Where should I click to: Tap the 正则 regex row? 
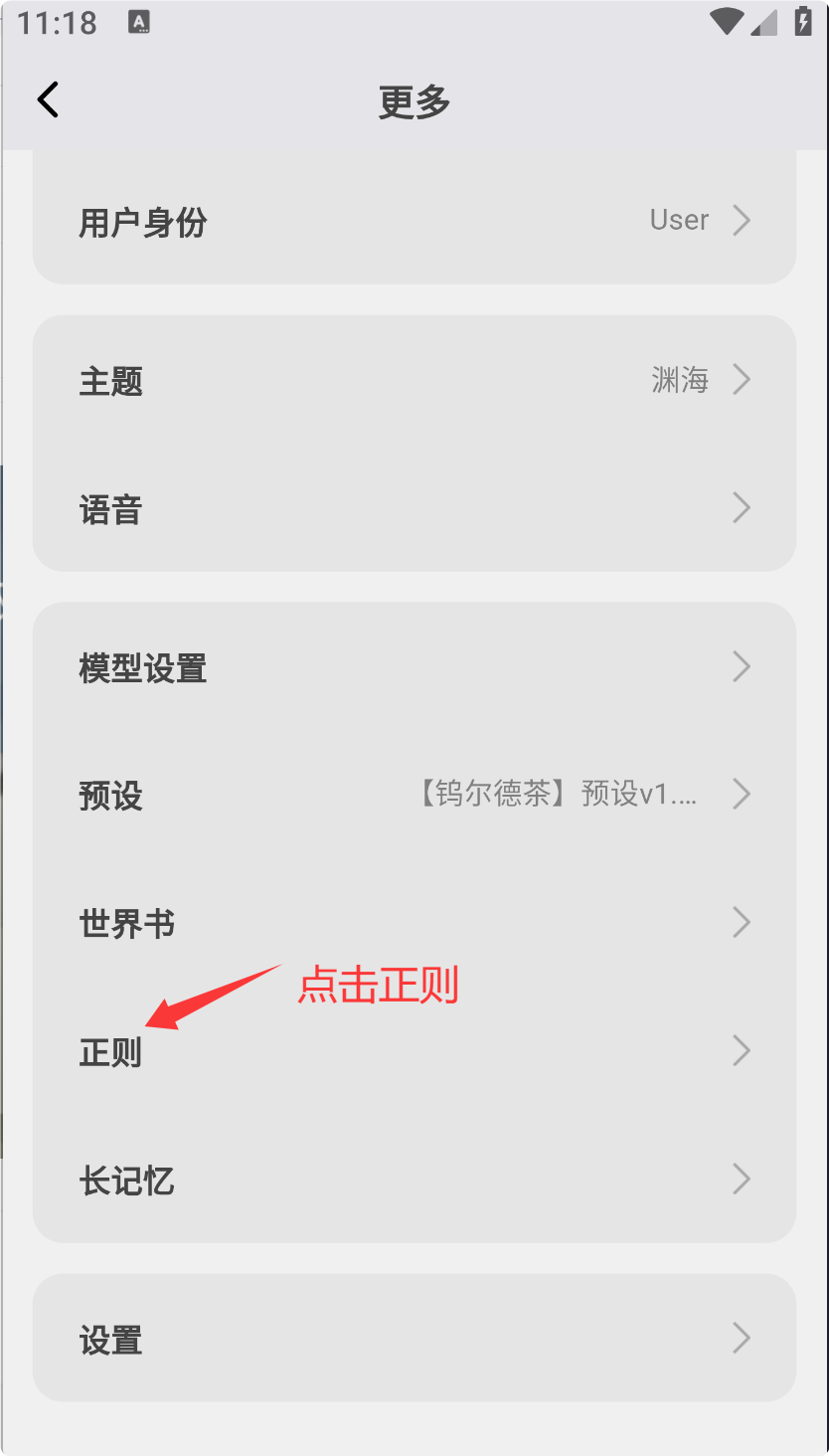(x=414, y=1051)
